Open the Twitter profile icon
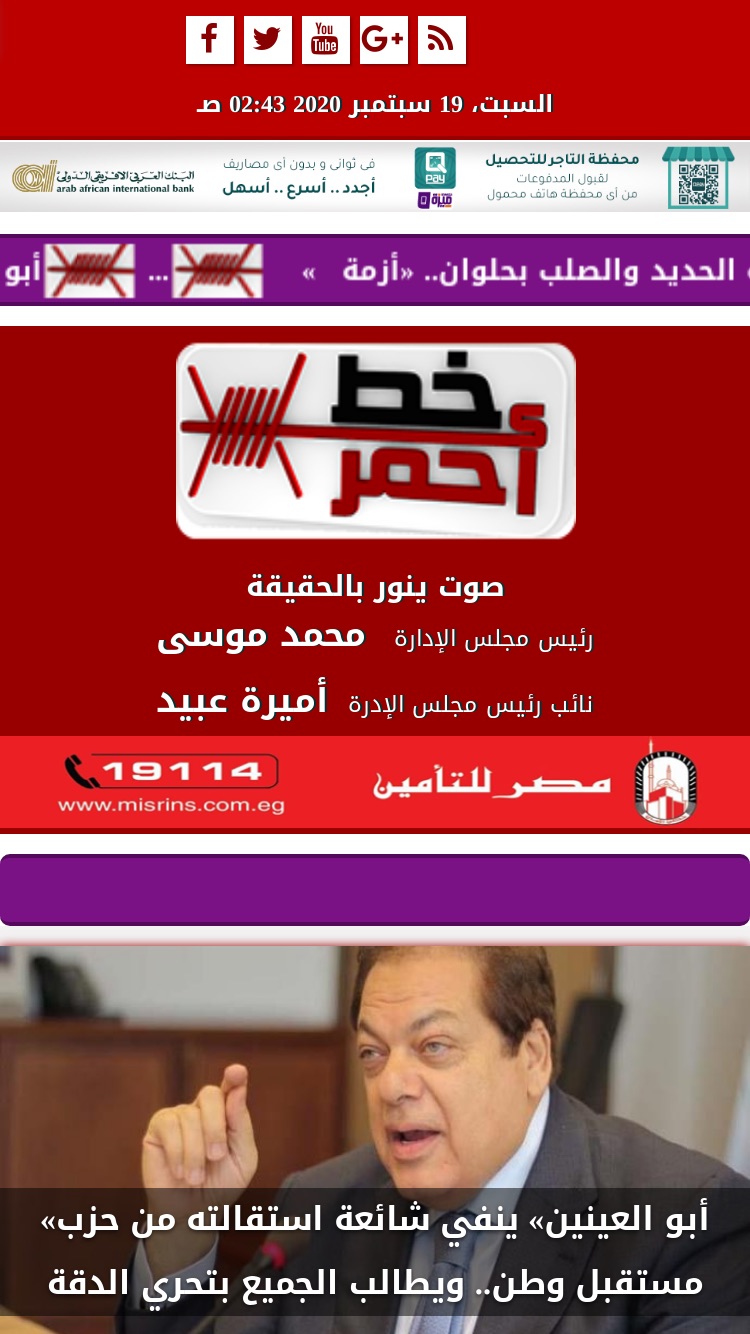The width and height of the screenshot is (750, 1334). [x=268, y=40]
